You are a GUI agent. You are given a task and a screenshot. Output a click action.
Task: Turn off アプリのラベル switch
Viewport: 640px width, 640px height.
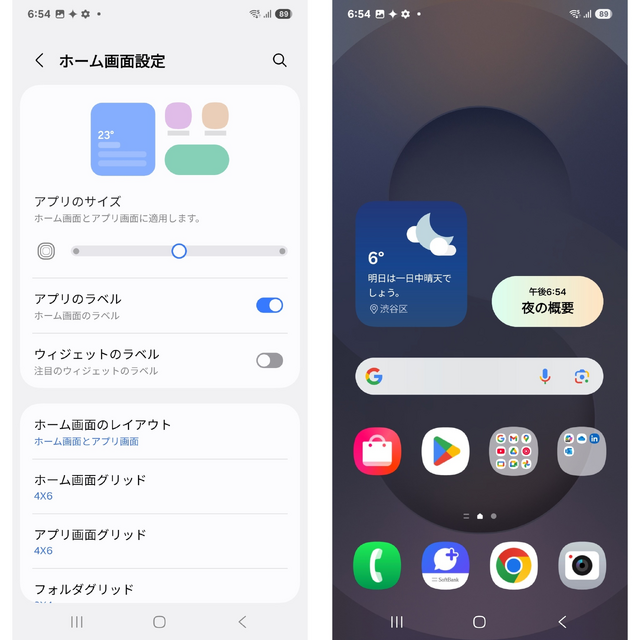269,305
